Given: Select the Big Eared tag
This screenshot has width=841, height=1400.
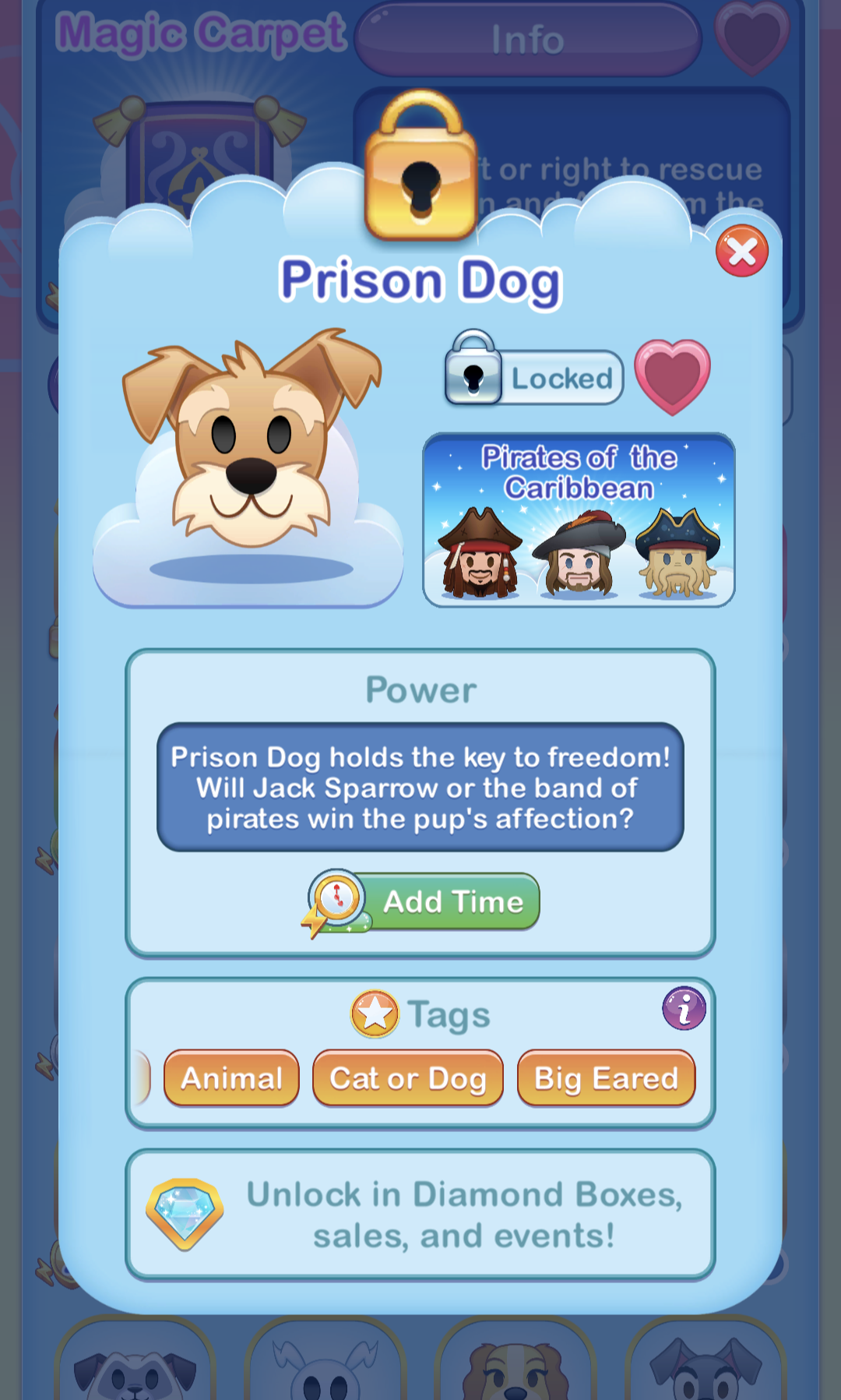Looking at the screenshot, I should coord(606,1078).
